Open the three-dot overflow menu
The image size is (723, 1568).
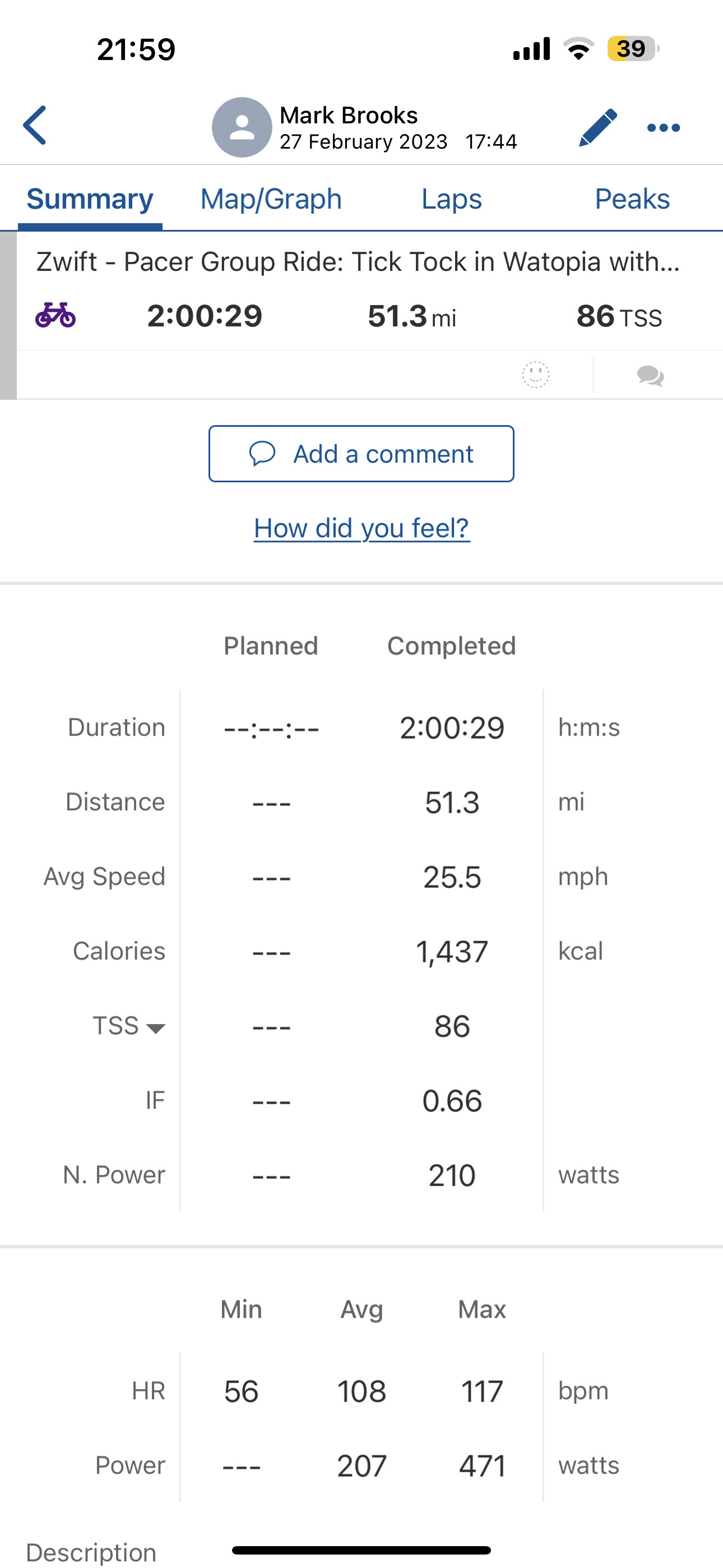click(x=664, y=128)
